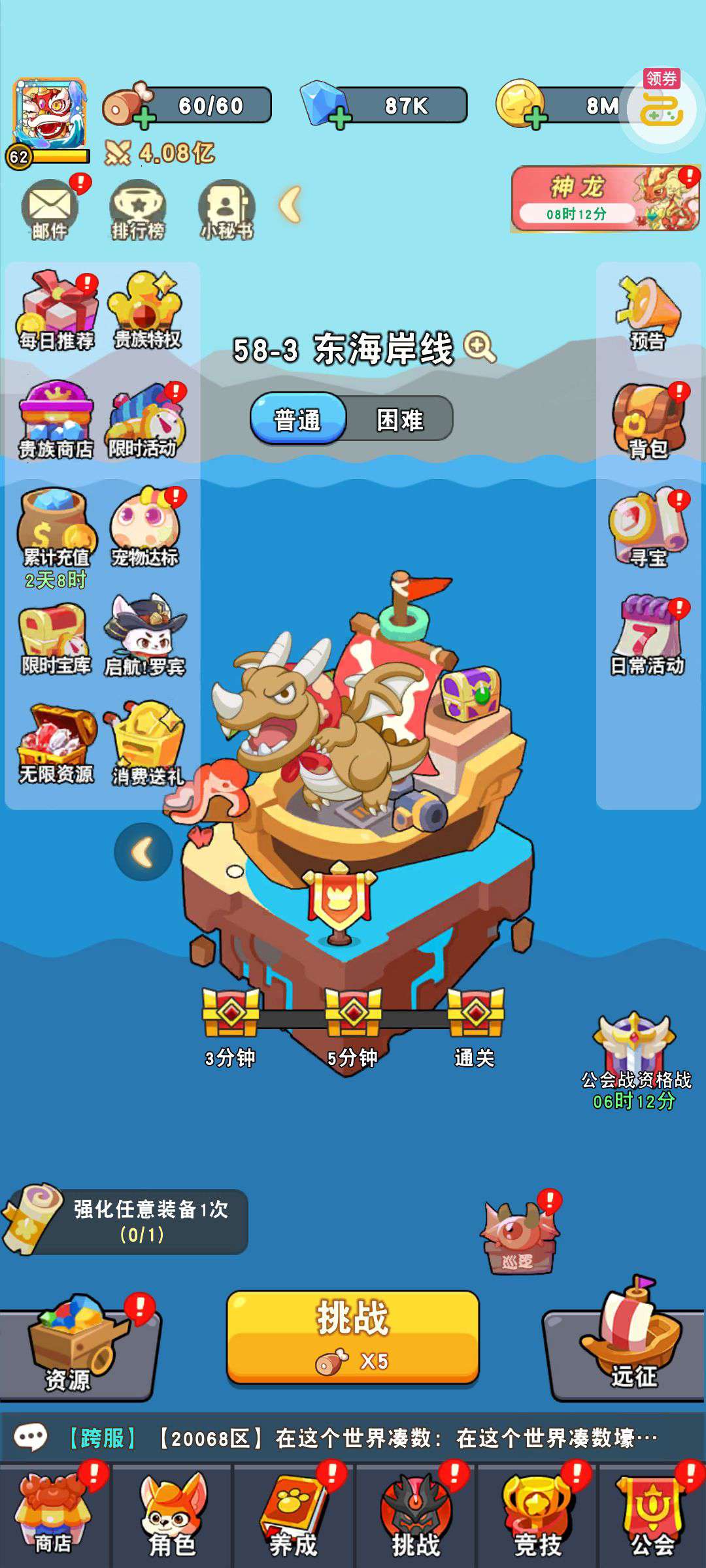
Task: Switch to the 养成 tab
Action: click(294, 1515)
